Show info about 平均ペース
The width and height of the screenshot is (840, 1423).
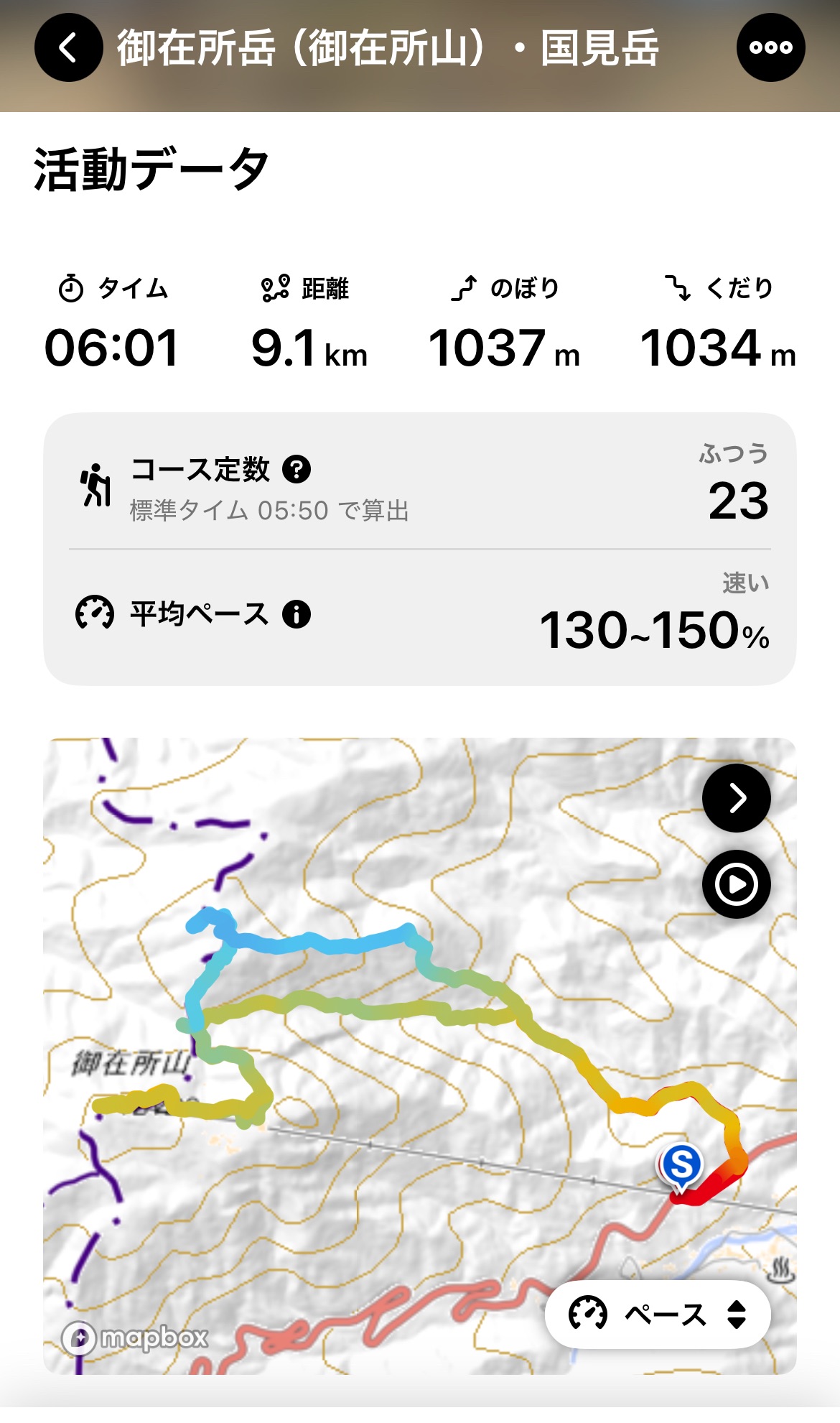297,615
